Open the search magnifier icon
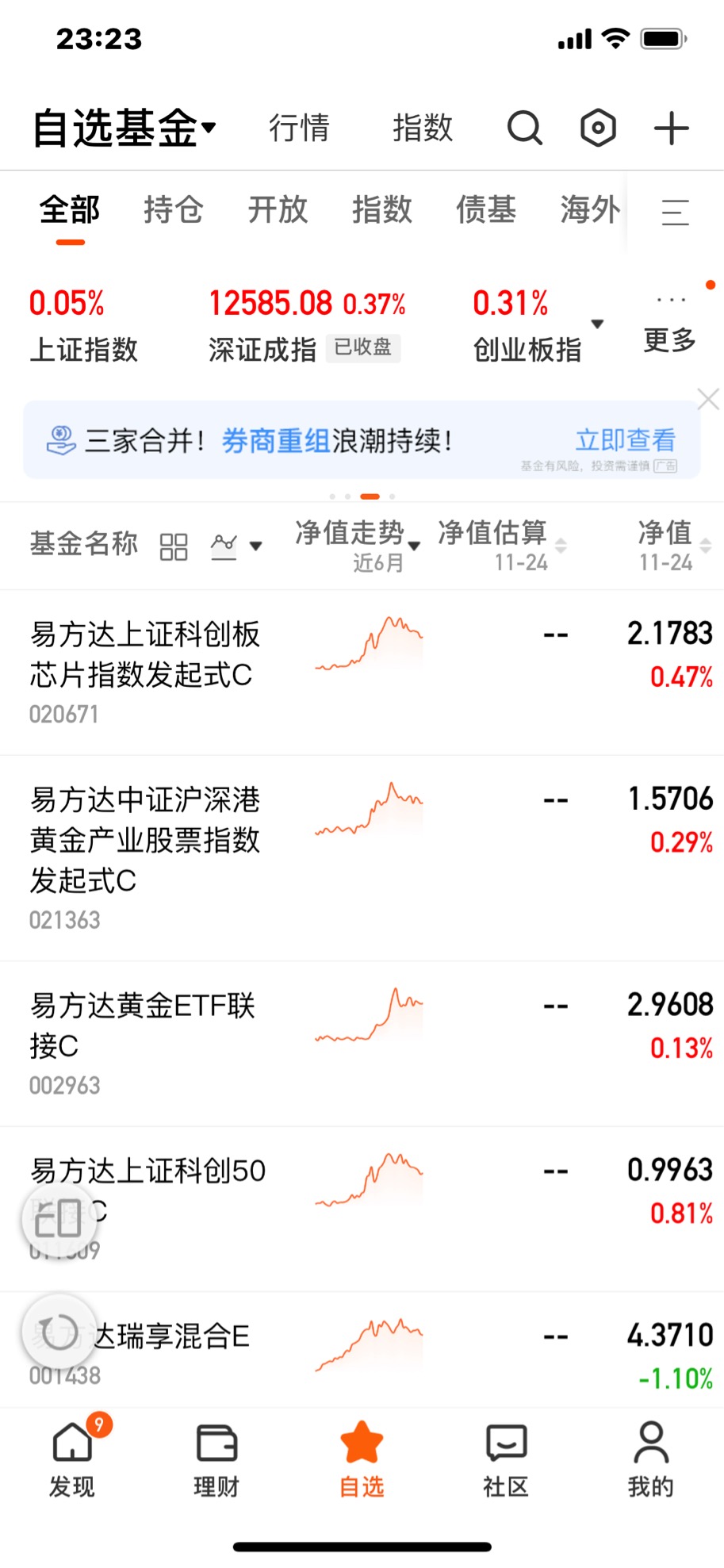724x1568 pixels. 525,128
